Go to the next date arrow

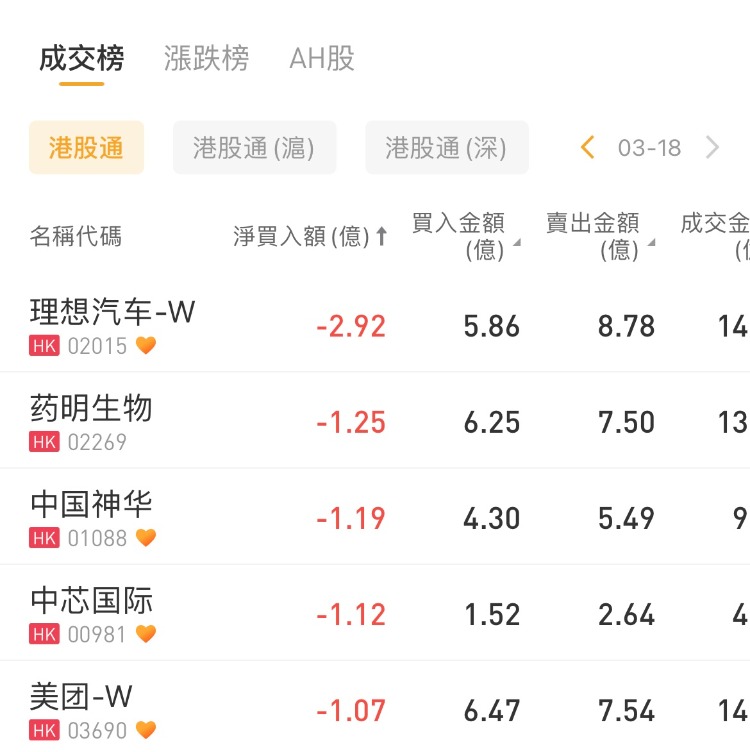[712, 148]
